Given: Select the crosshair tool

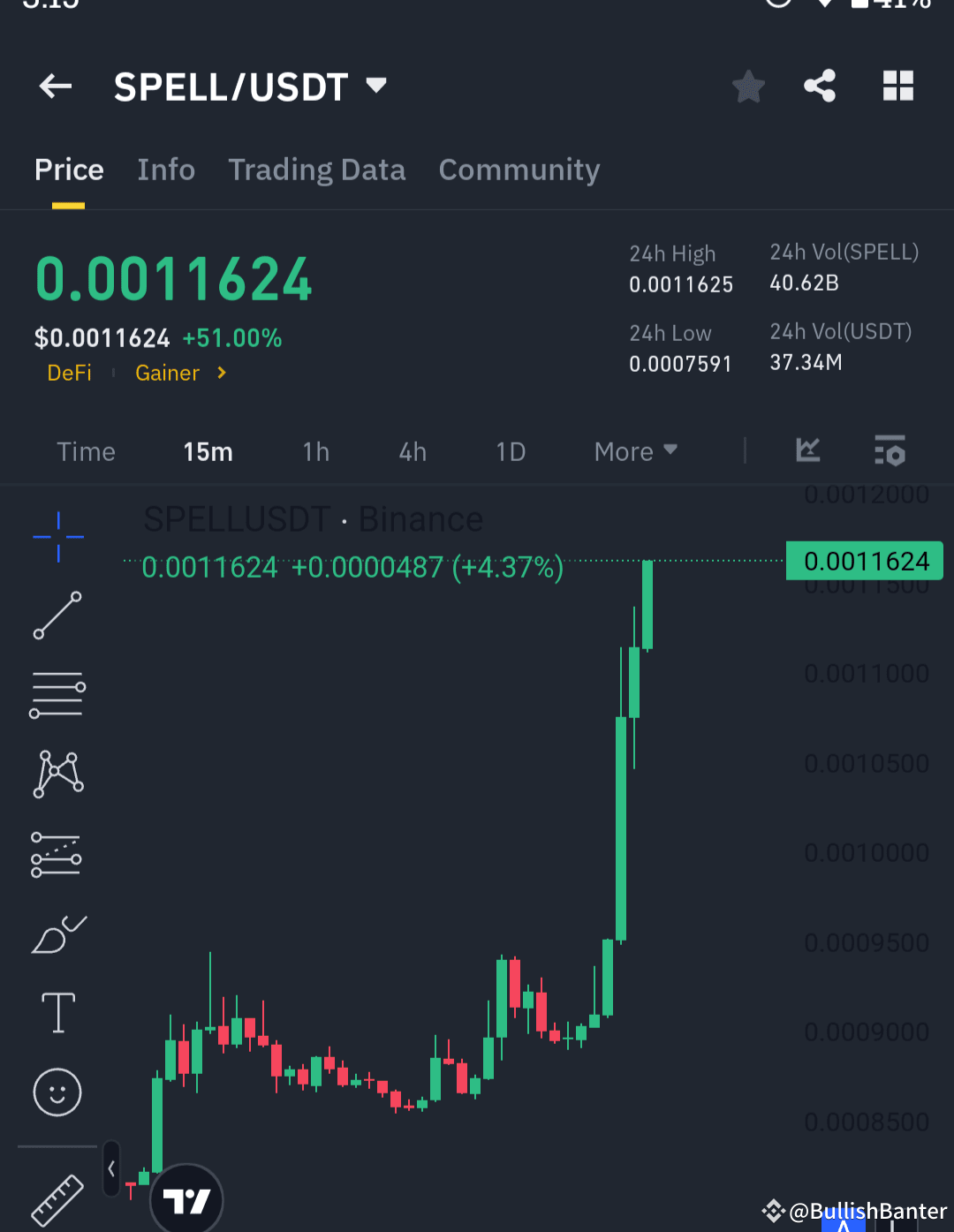Looking at the screenshot, I should pyautogui.click(x=57, y=536).
